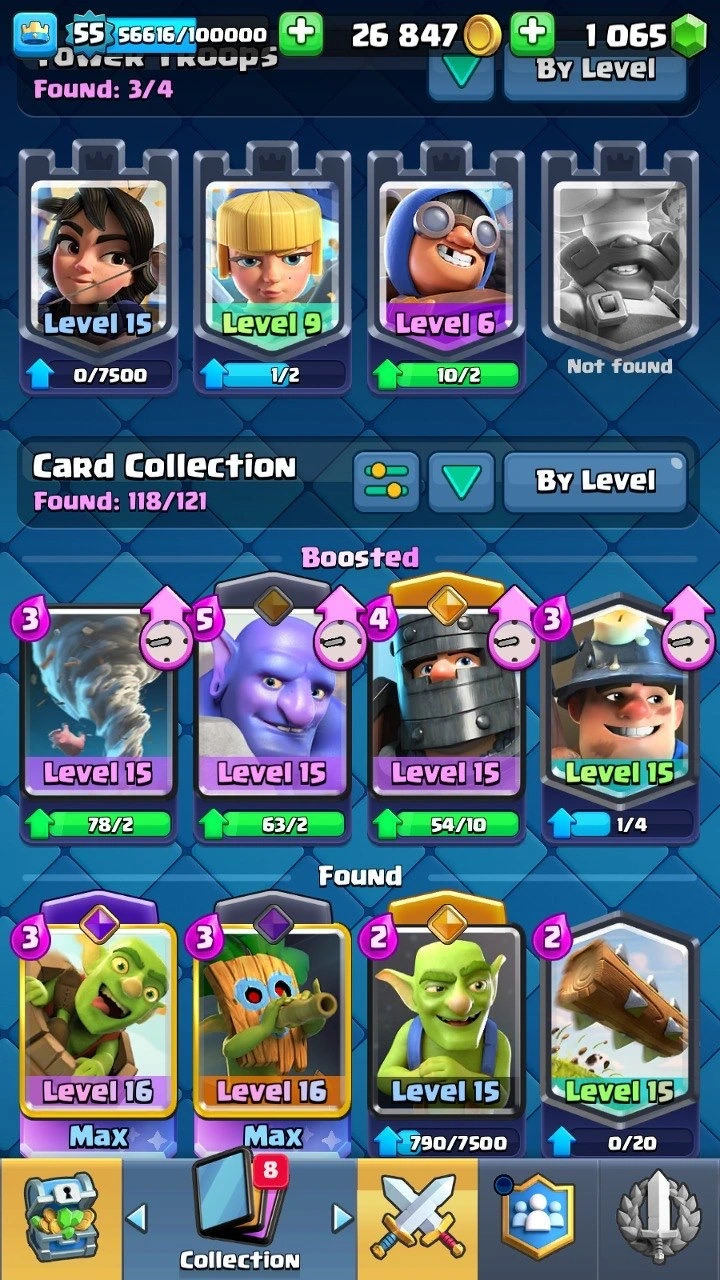The height and width of the screenshot is (1280, 720).
Task: Open the Goblins card
Action: (x=446, y=1030)
